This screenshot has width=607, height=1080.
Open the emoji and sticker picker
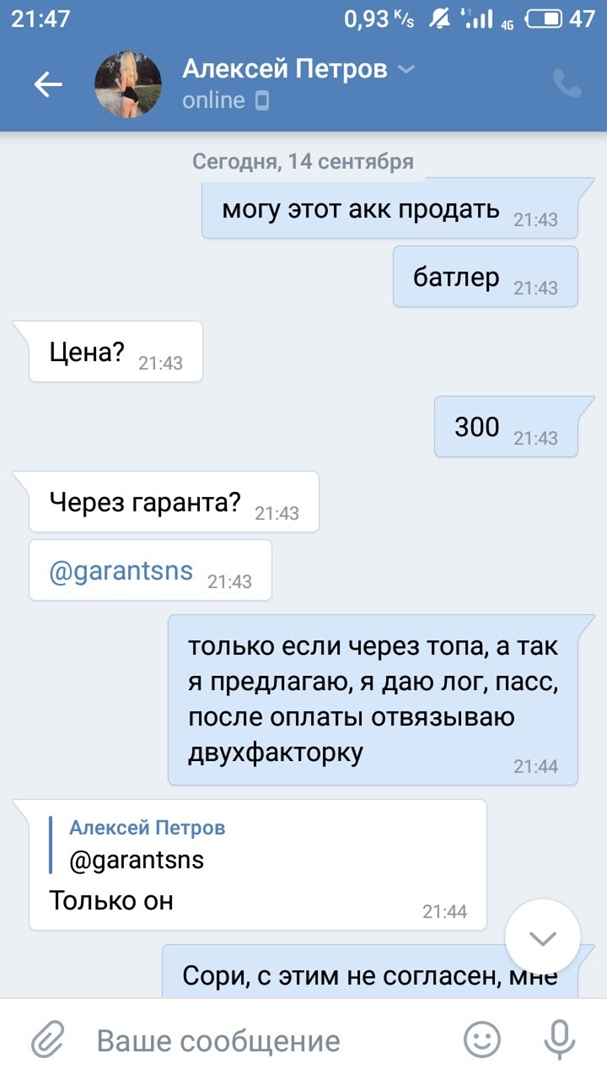(484, 1040)
